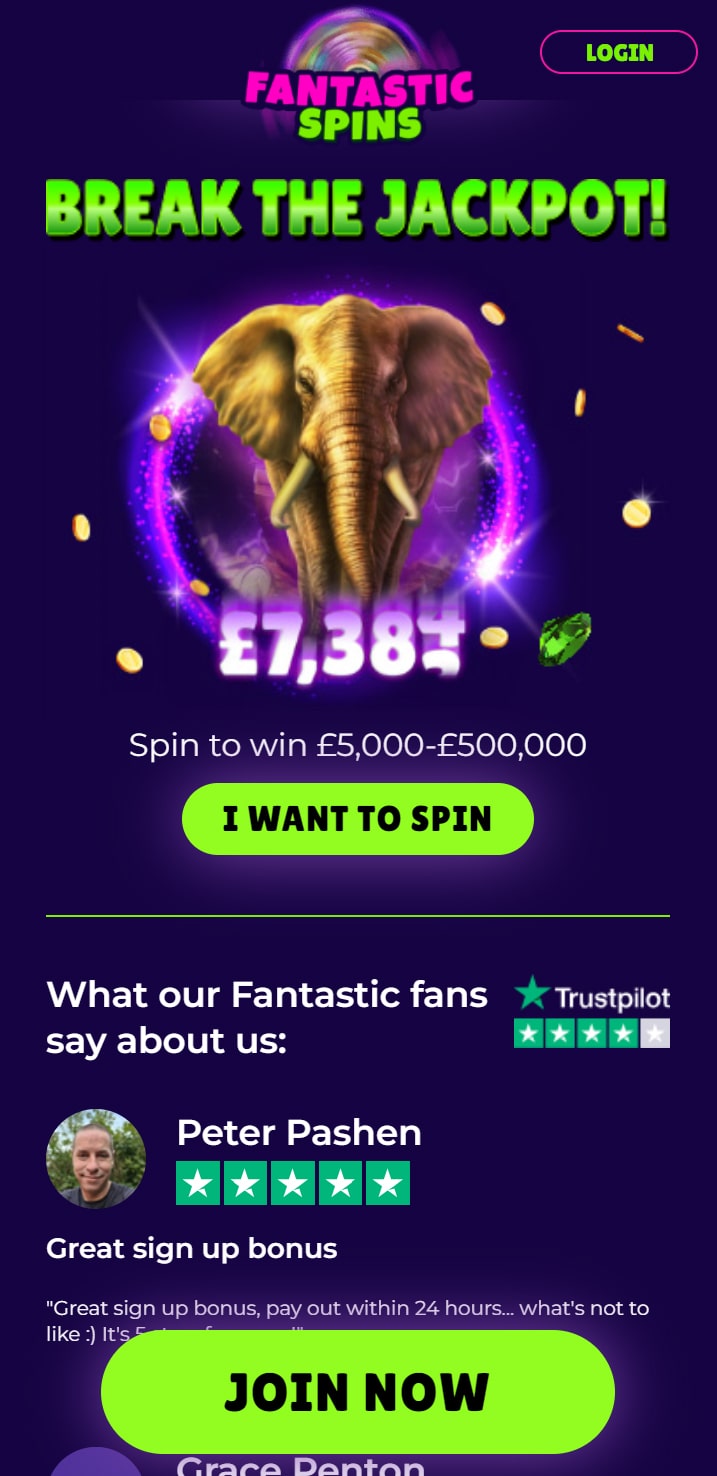
Task: Tap the LOGIN button
Action: 618,52
